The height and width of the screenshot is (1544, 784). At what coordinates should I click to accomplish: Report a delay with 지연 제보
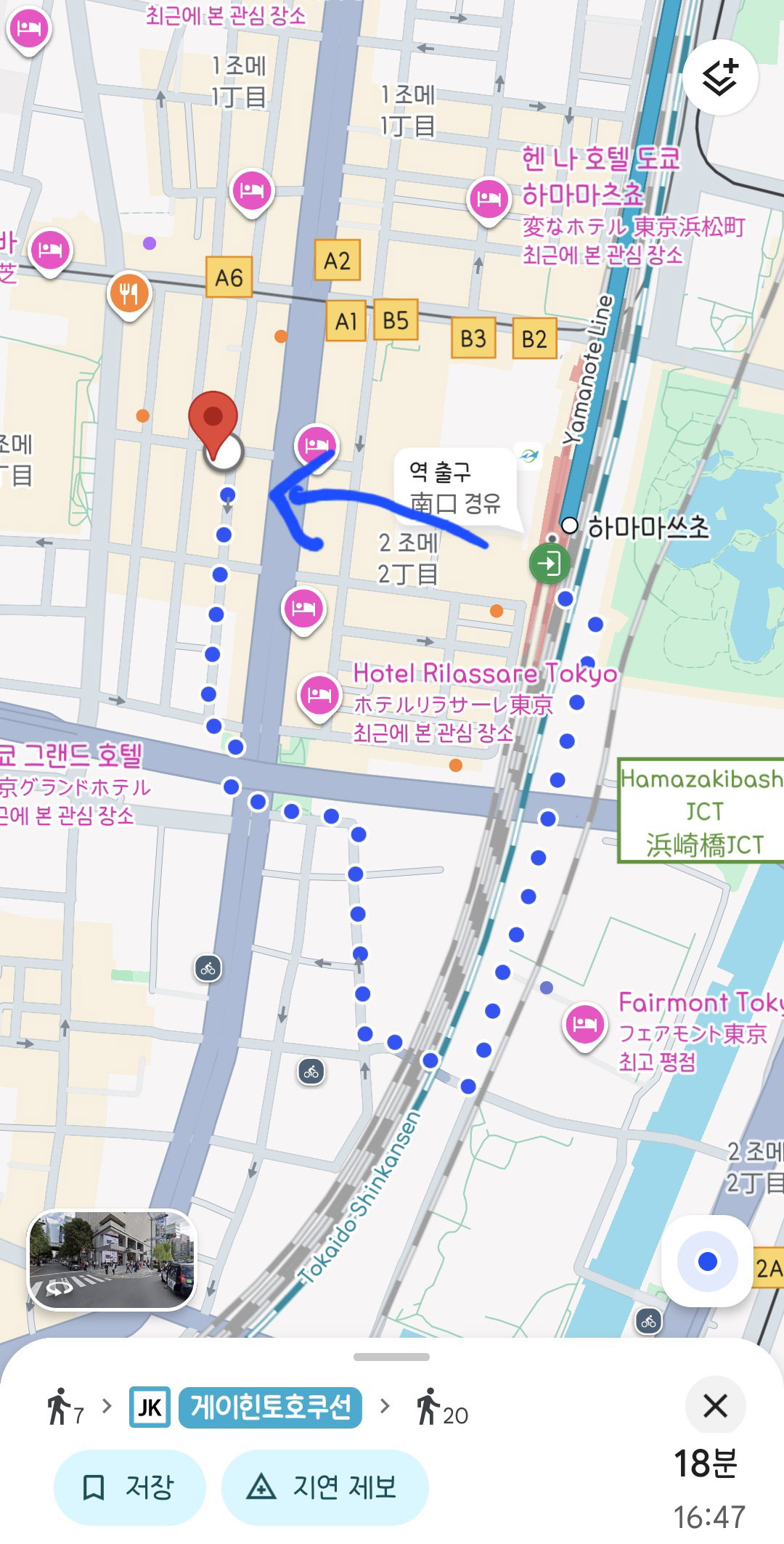(324, 1487)
